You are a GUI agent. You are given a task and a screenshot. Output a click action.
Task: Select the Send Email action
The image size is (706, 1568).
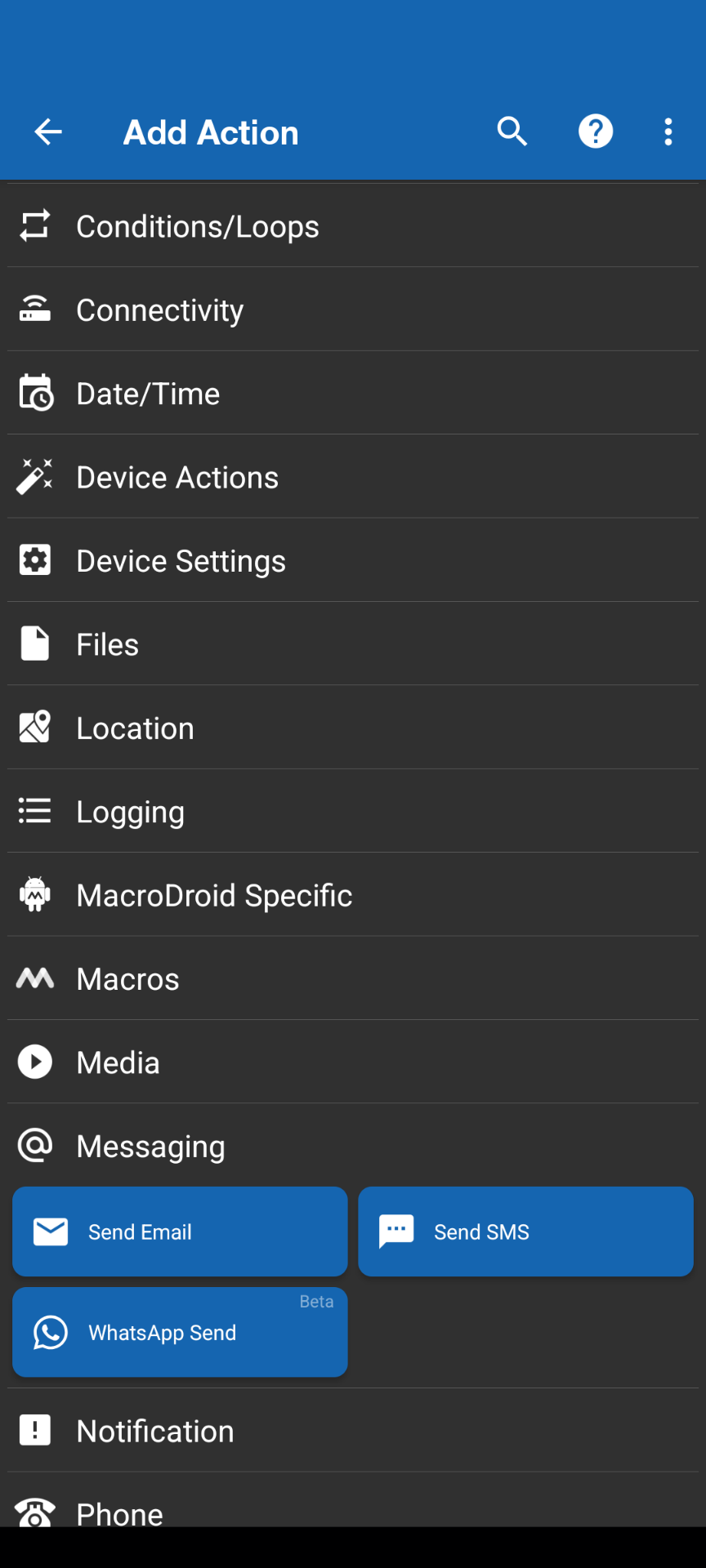pos(180,1232)
